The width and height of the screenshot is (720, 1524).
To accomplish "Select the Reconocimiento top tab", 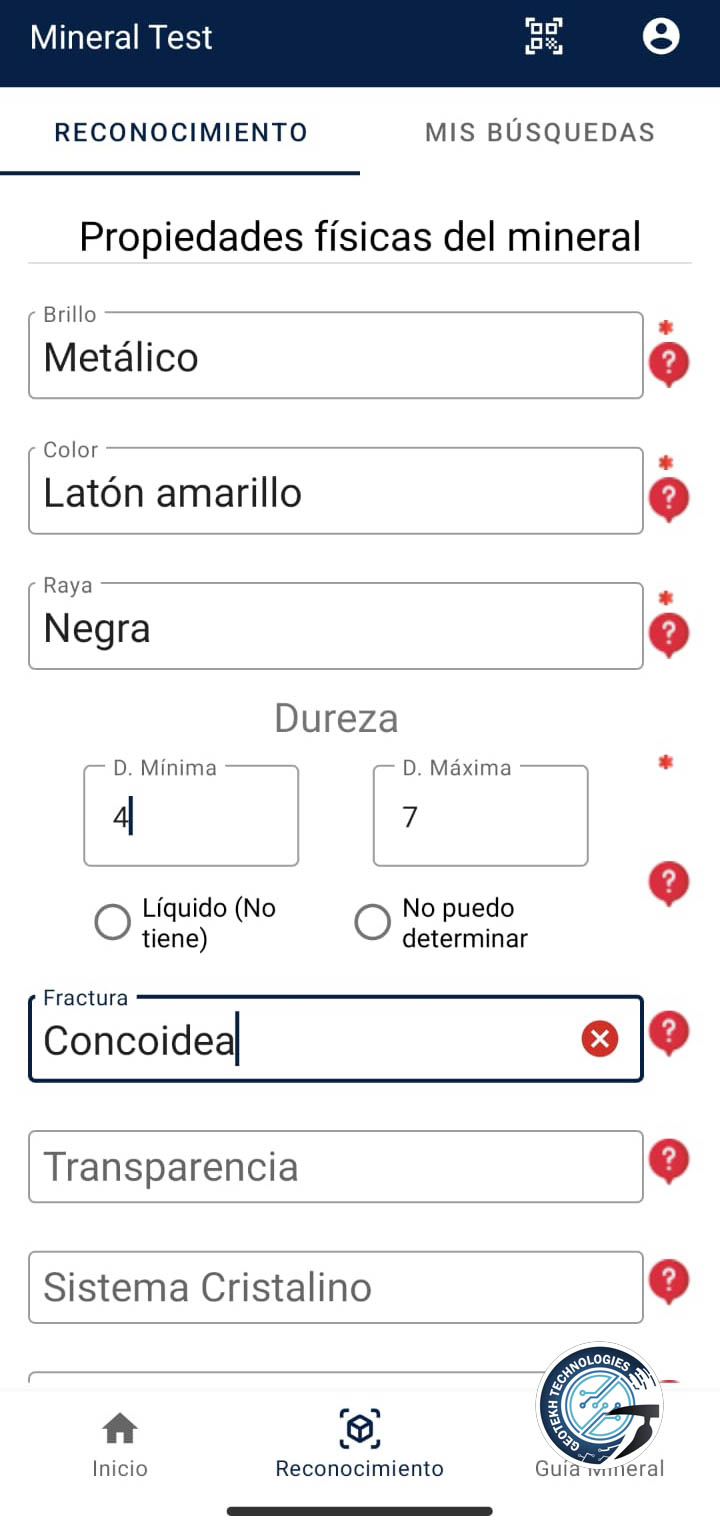I will tap(181, 132).
